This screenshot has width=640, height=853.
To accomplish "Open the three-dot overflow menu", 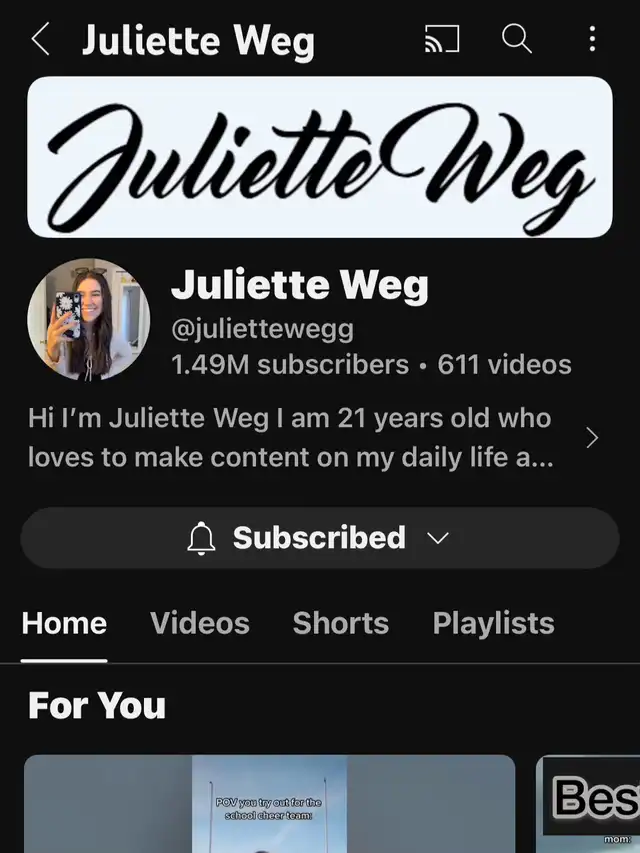I will [592, 40].
